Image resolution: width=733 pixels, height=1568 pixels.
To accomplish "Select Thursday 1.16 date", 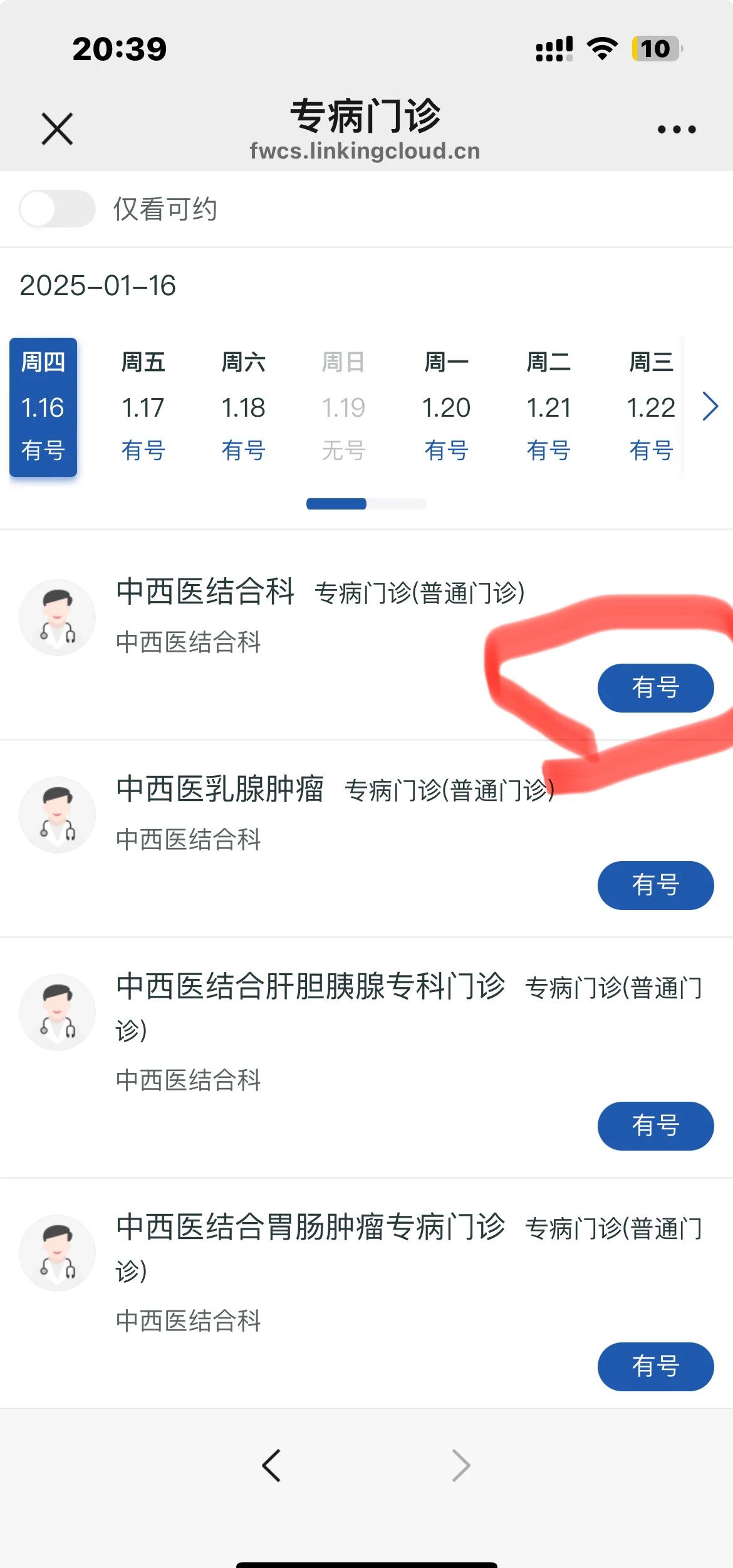I will coord(43,407).
